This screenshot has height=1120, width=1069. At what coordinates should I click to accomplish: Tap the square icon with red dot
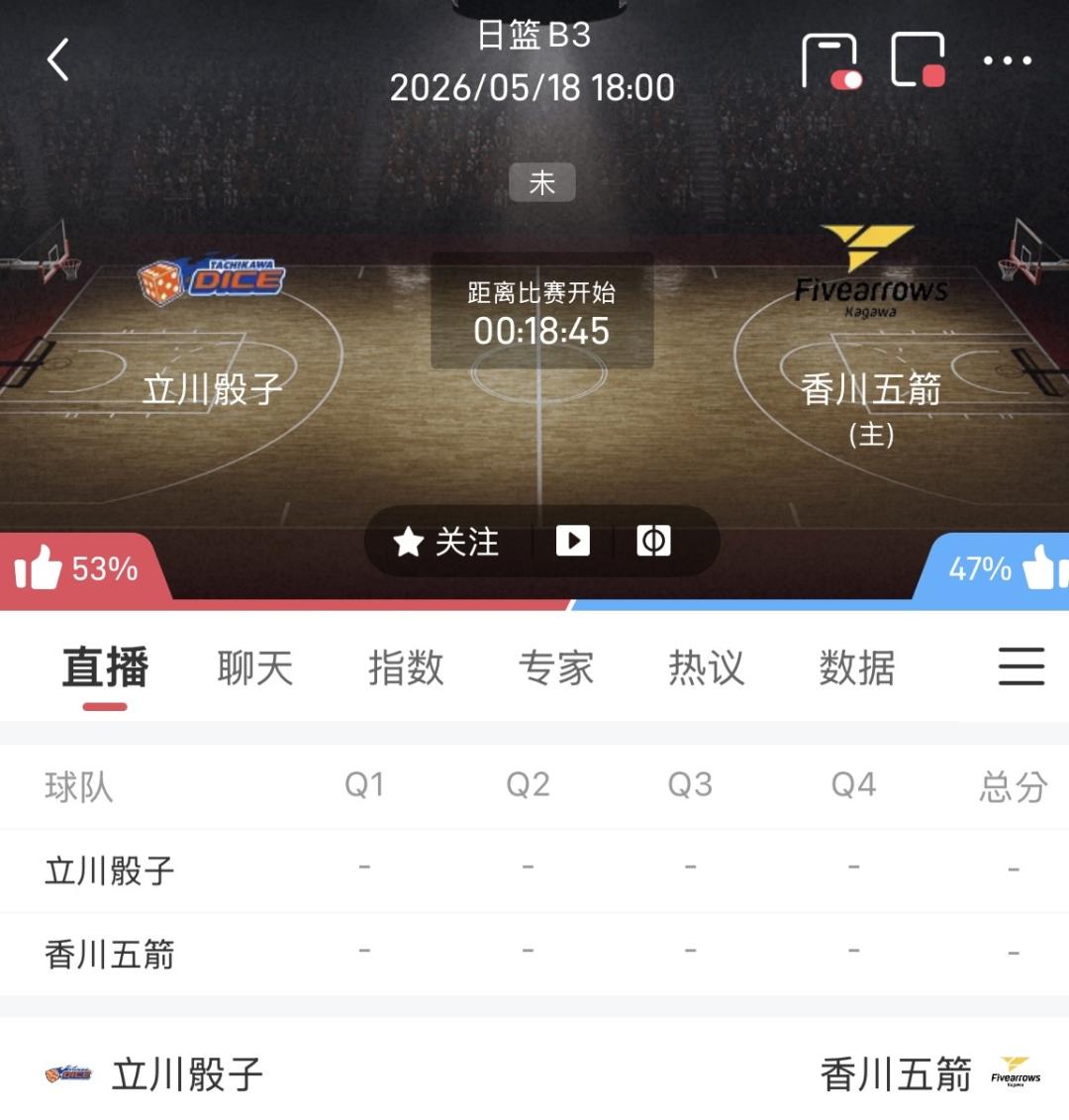919,60
